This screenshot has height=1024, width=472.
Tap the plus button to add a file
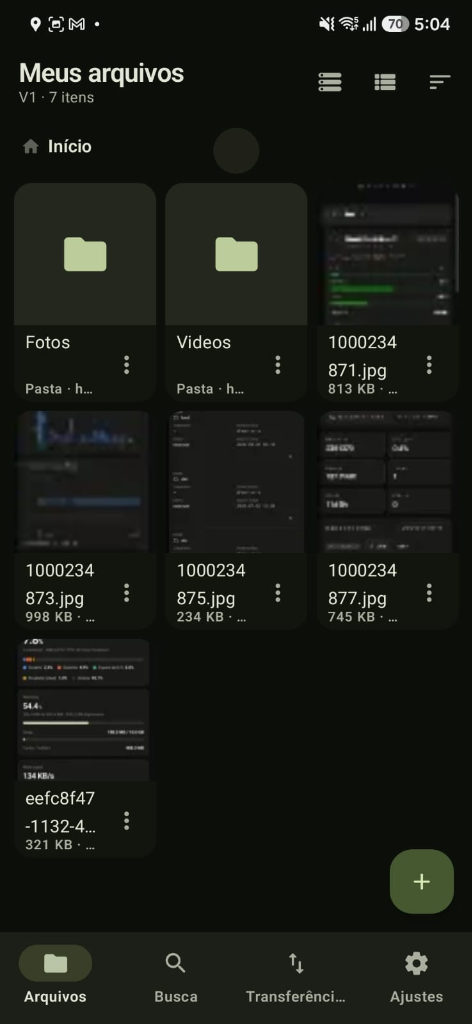coord(422,882)
